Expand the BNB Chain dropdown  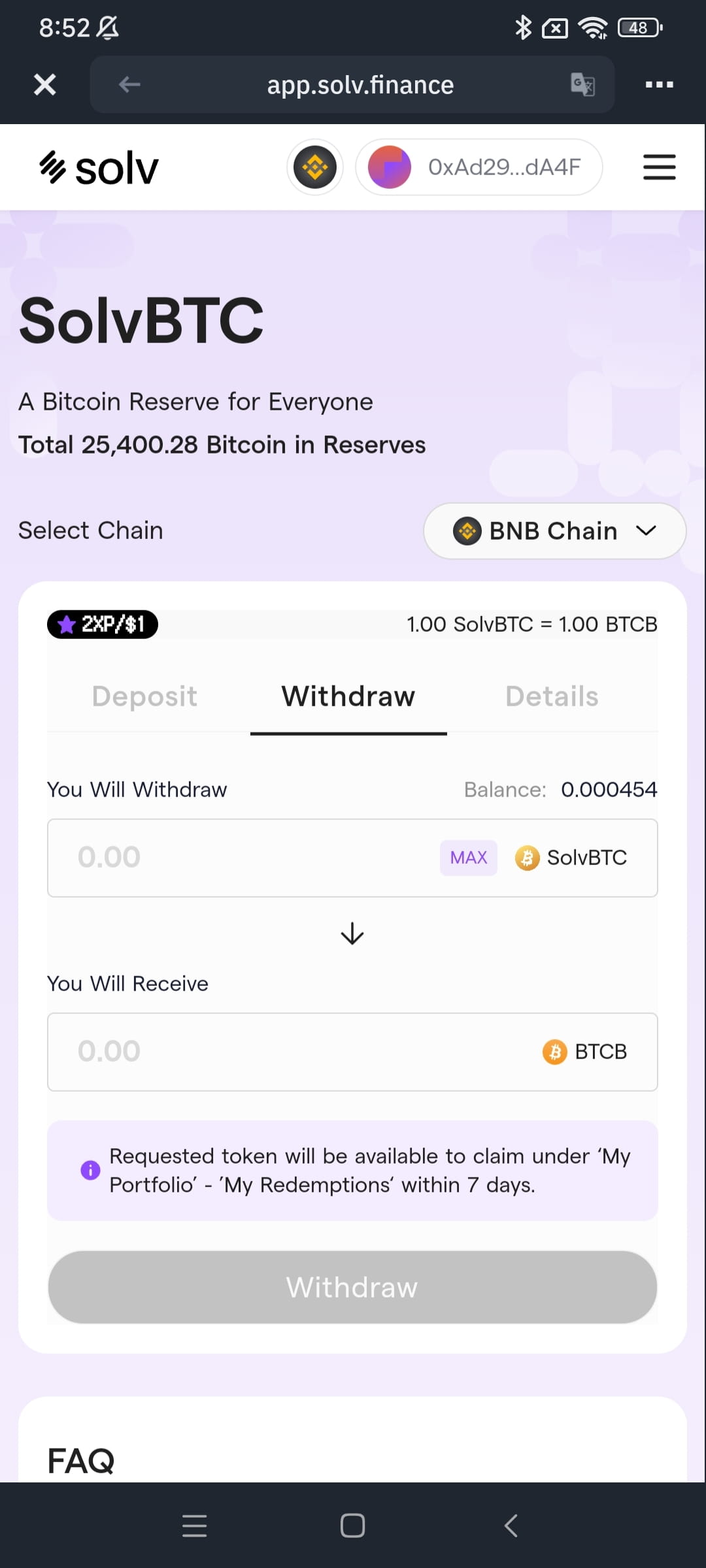tap(554, 531)
